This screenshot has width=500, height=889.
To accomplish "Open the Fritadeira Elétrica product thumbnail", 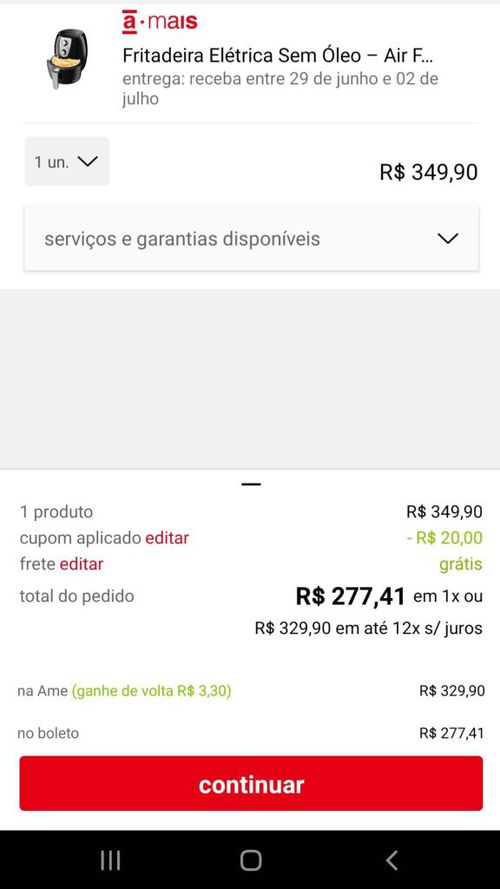I will pyautogui.click(x=67, y=59).
